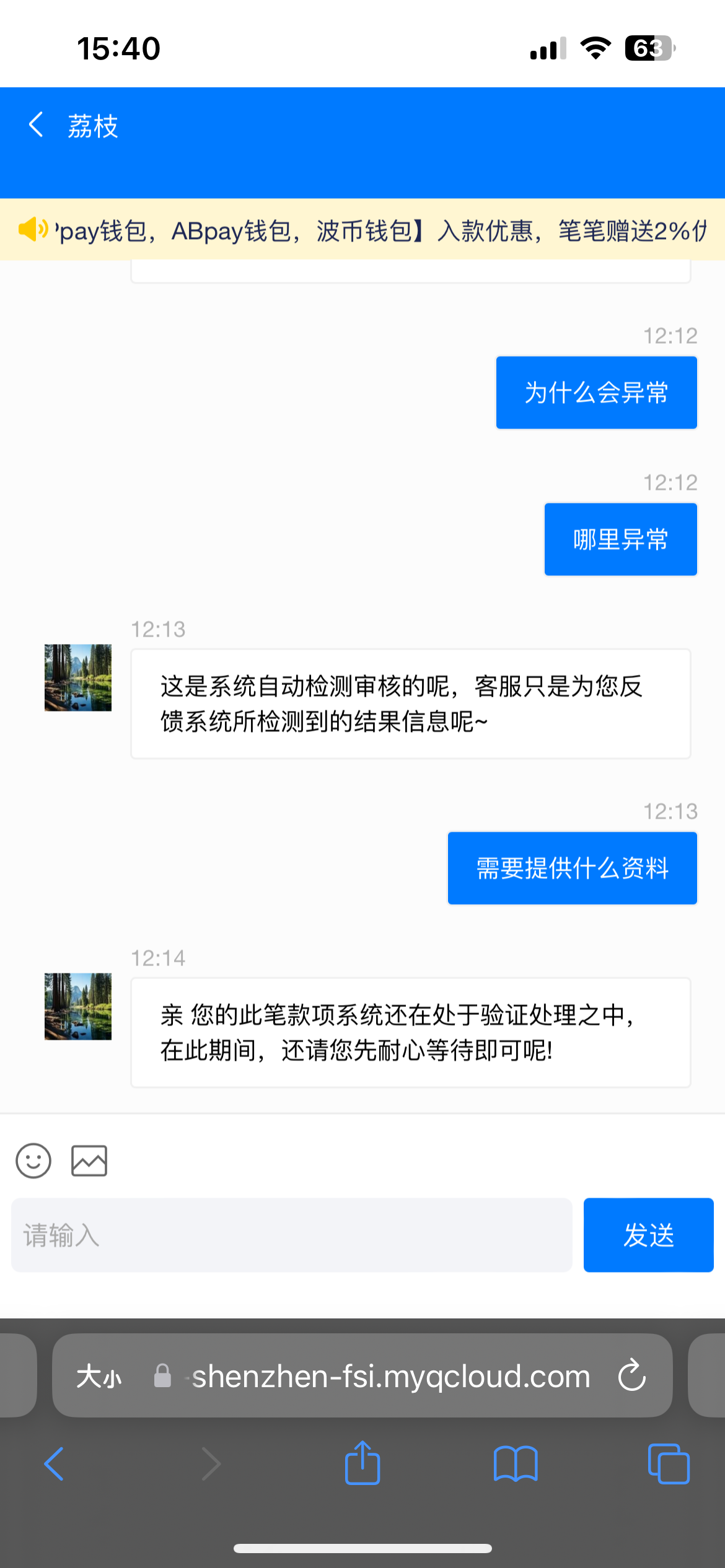This screenshot has width=725, height=1568.
Task: Select the image attachment icon
Action: [89, 1160]
